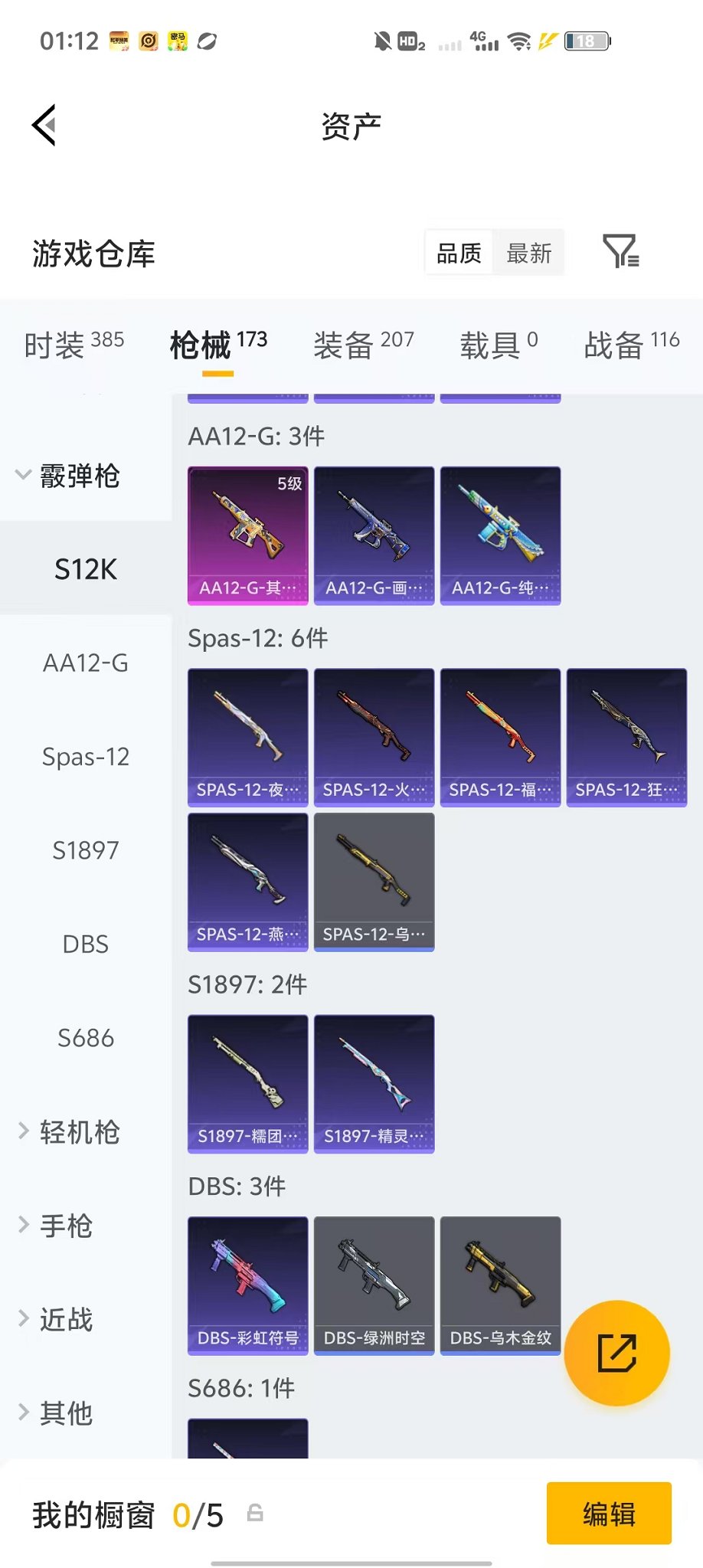Open the S1897-精灵… skin card

(x=374, y=1084)
